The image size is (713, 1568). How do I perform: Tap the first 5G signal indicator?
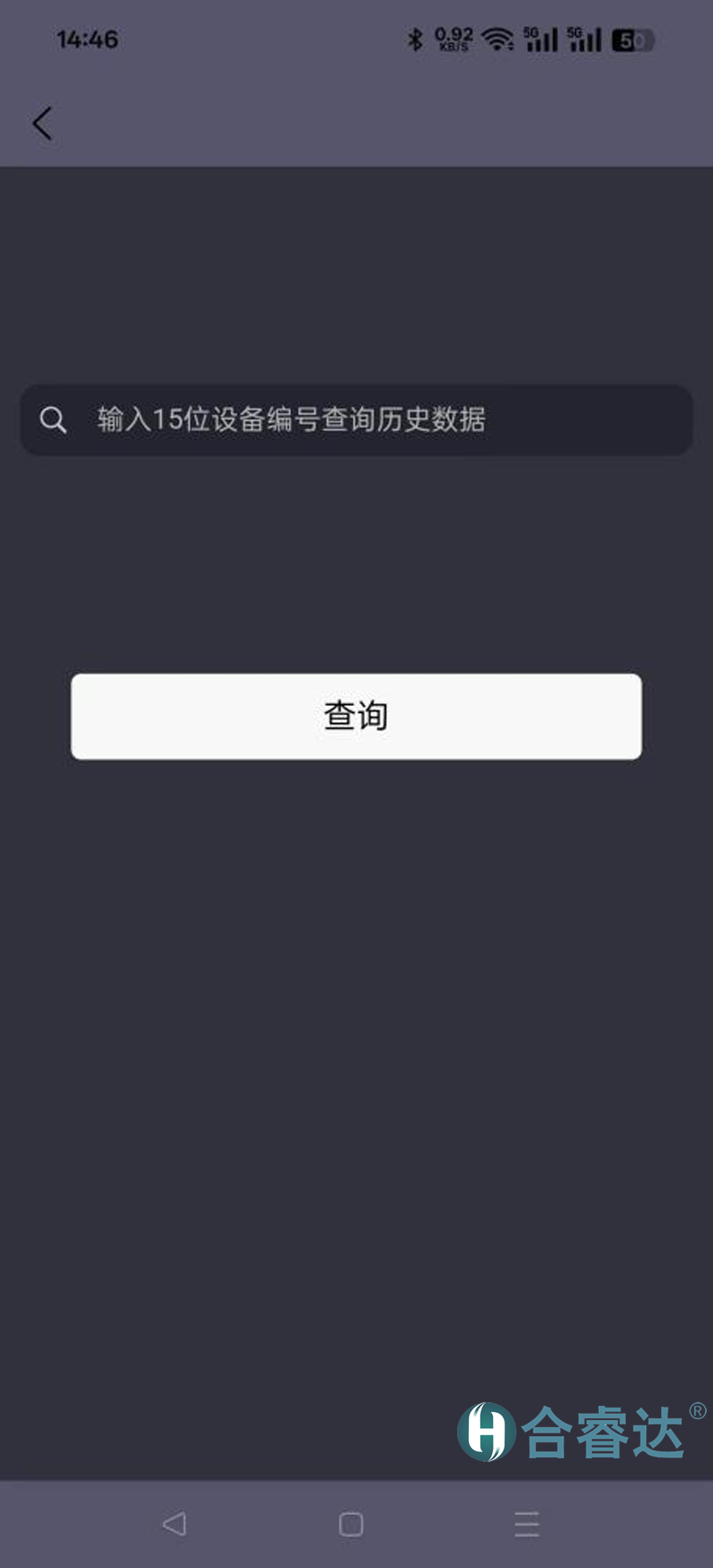[541, 39]
